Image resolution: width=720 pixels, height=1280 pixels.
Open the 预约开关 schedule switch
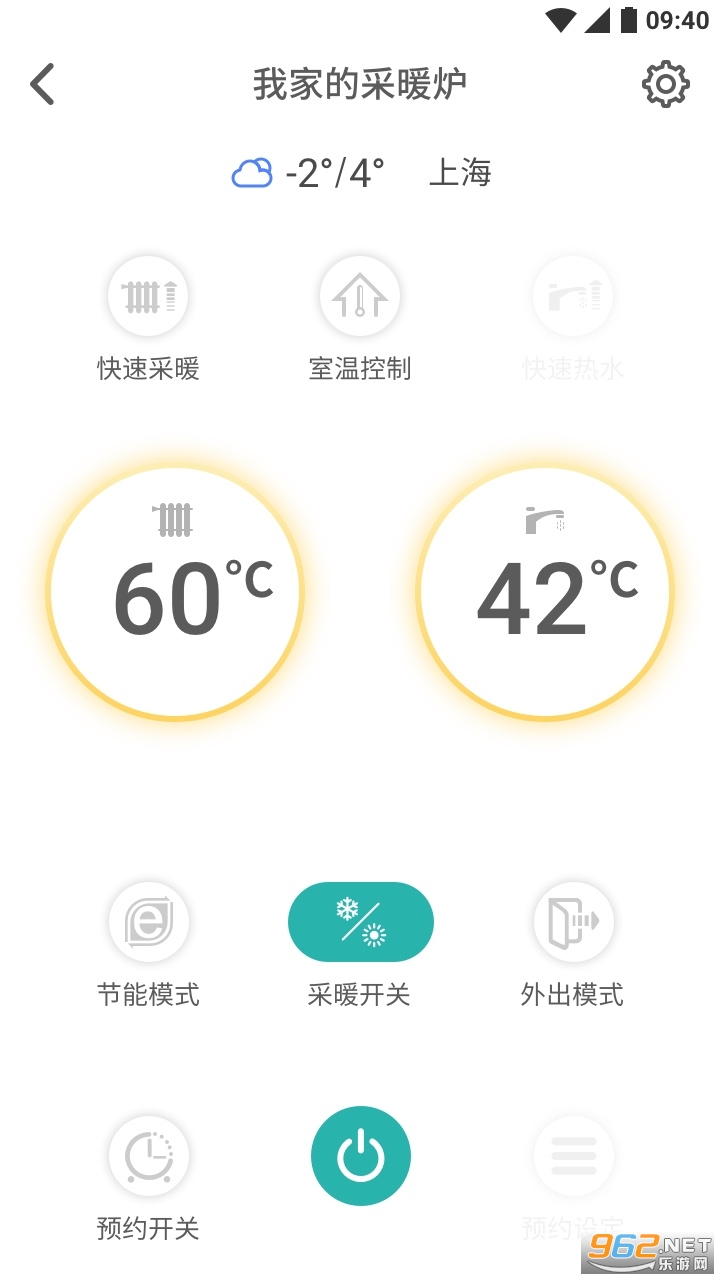coord(148,1155)
